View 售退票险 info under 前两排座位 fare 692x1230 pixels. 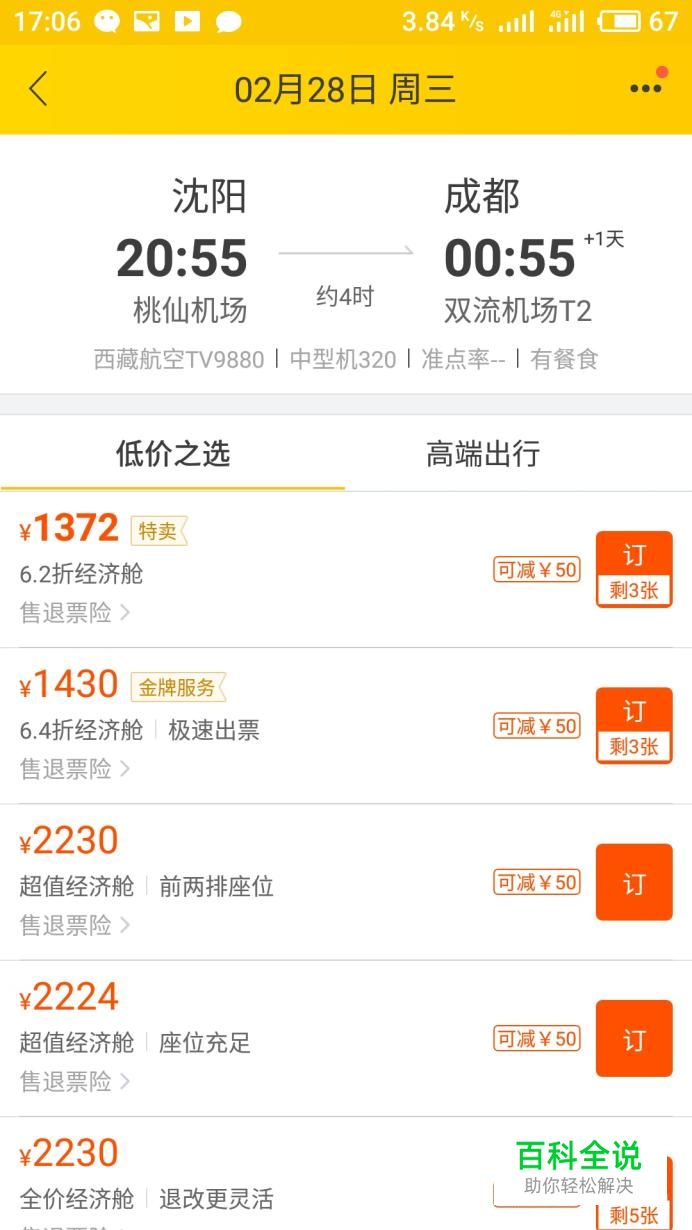point(75,925)
